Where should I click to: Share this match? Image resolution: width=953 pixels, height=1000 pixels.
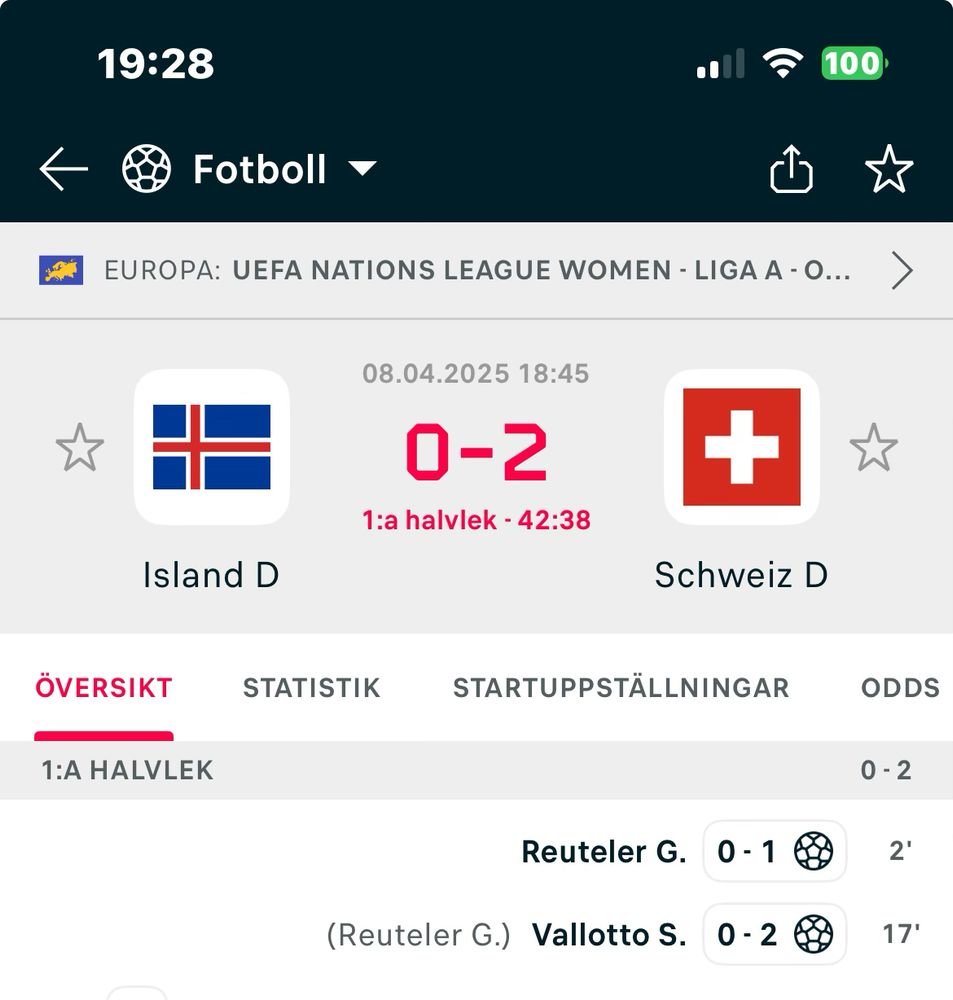(x=790, y=170)
